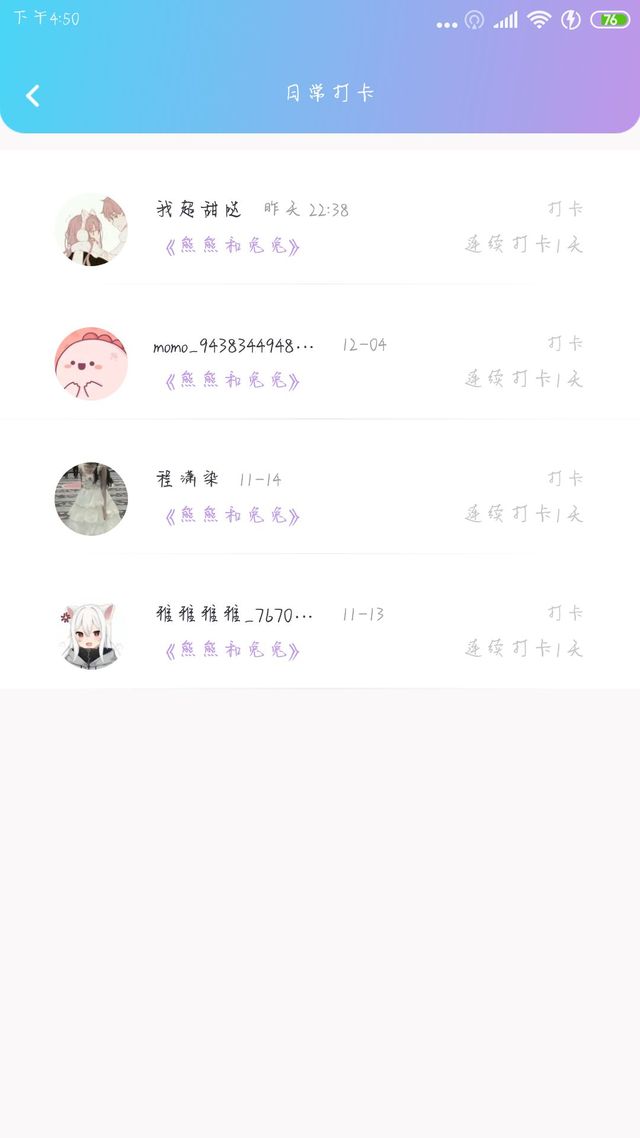Open 《熊熊和兔兔》 link under momo_9438344948
This screenshot has height=1138, width=640.
(x=232, y=381)
